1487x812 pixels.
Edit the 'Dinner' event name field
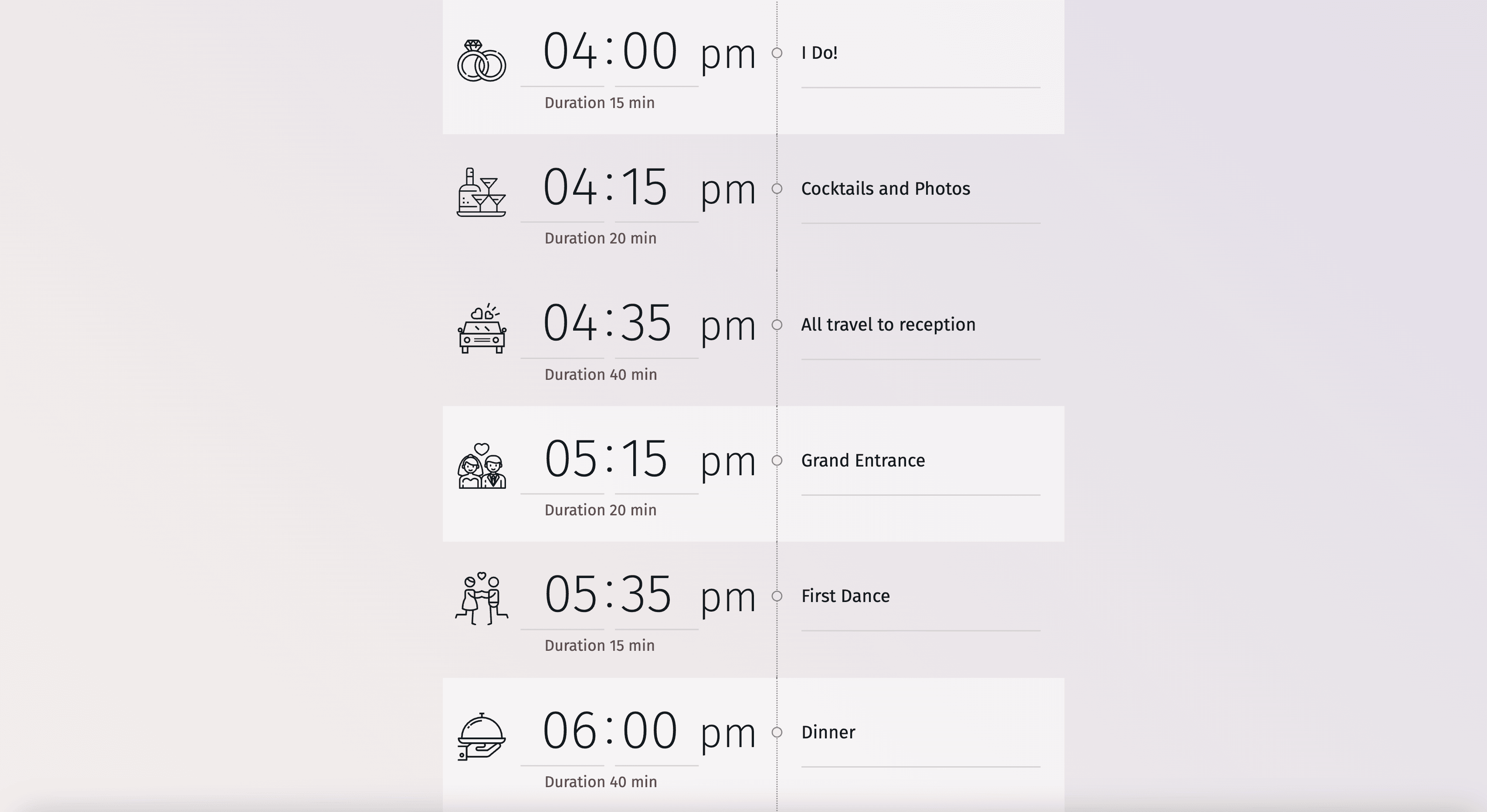point(920,732)
